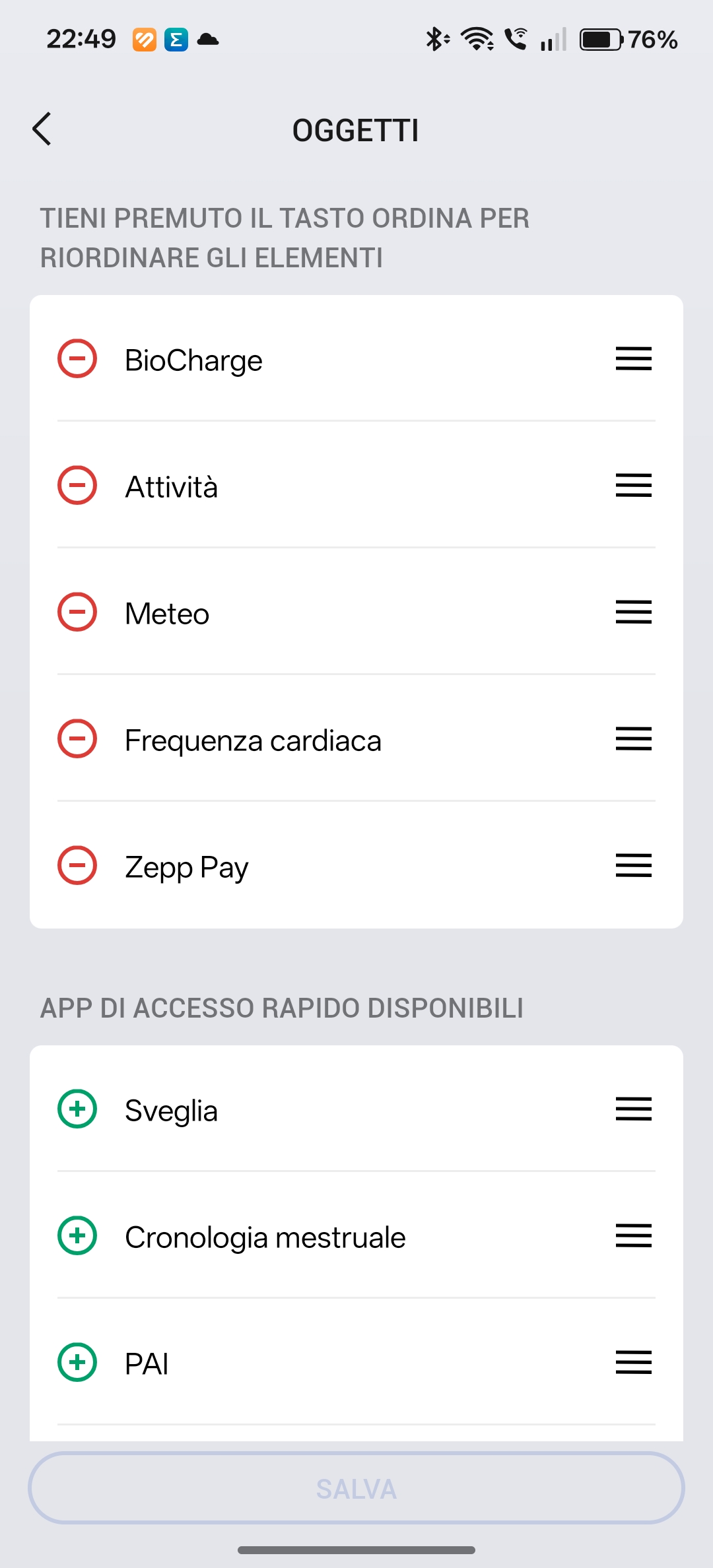Go back from the Oggetti screen
The width and height of the screenshot is (713, 1568).
[x=42, y=129]
